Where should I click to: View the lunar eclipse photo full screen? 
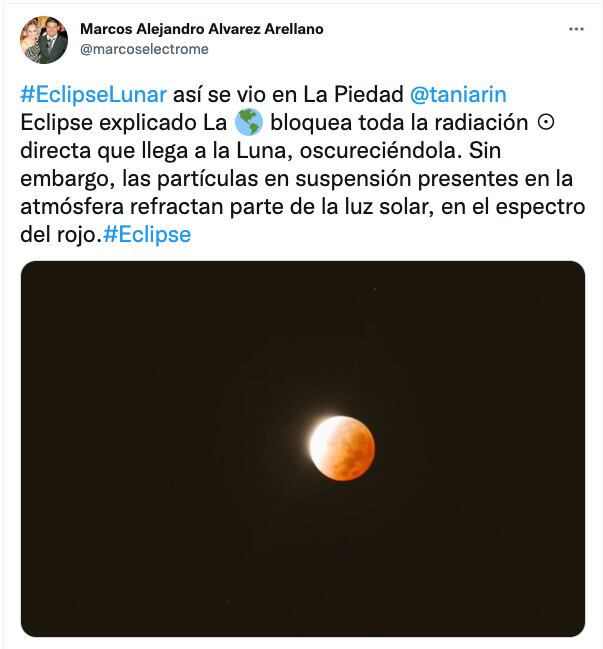(302, 448)
